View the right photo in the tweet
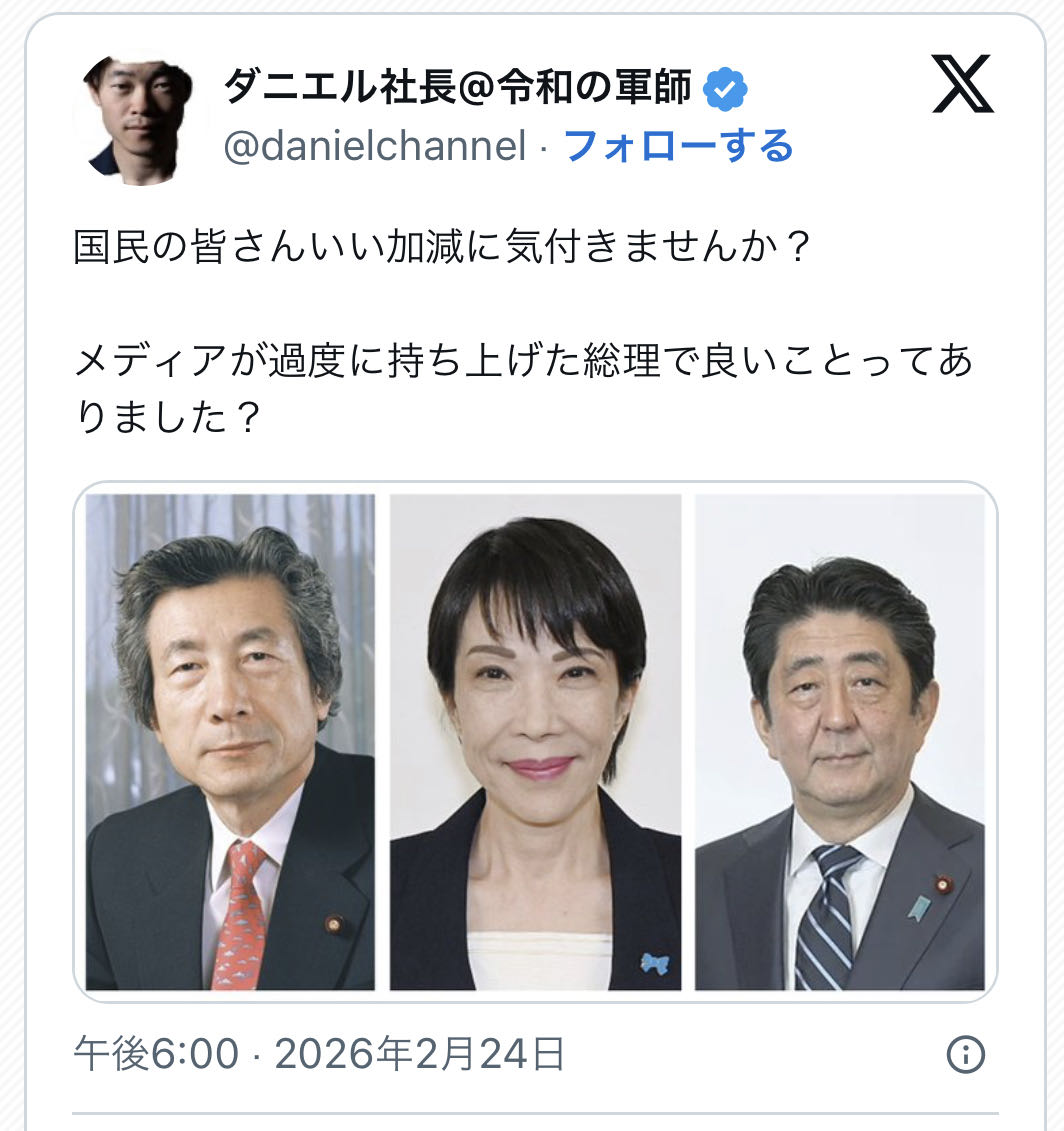Viewport: 1064px width, 1131px height. [840, 741]
